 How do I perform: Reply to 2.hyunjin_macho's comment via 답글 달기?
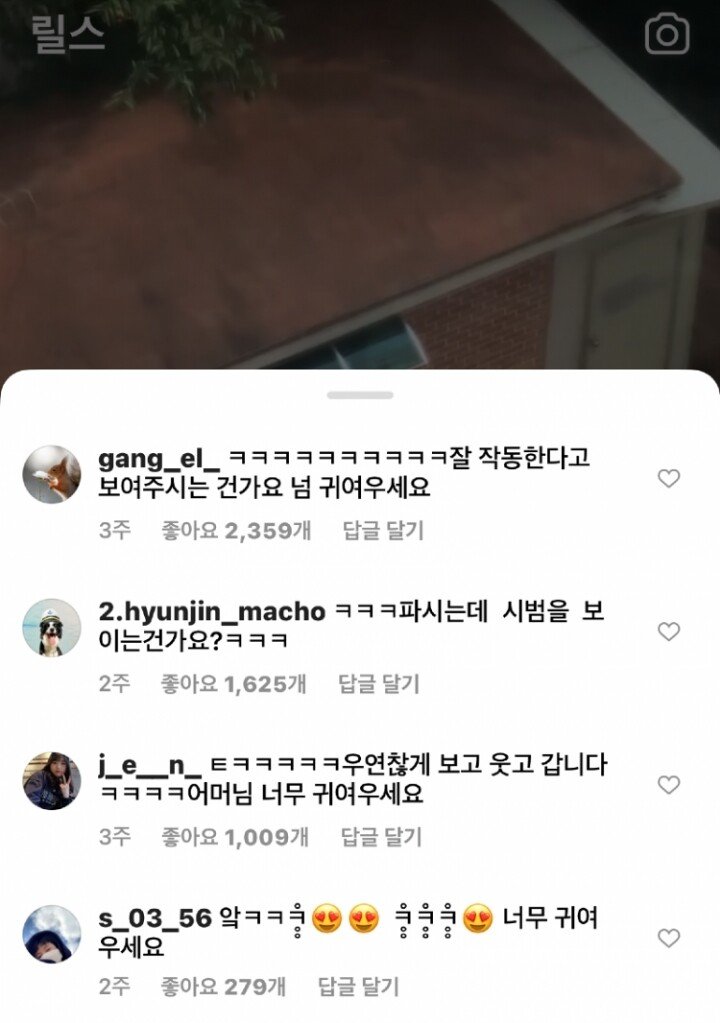[378, 684]
